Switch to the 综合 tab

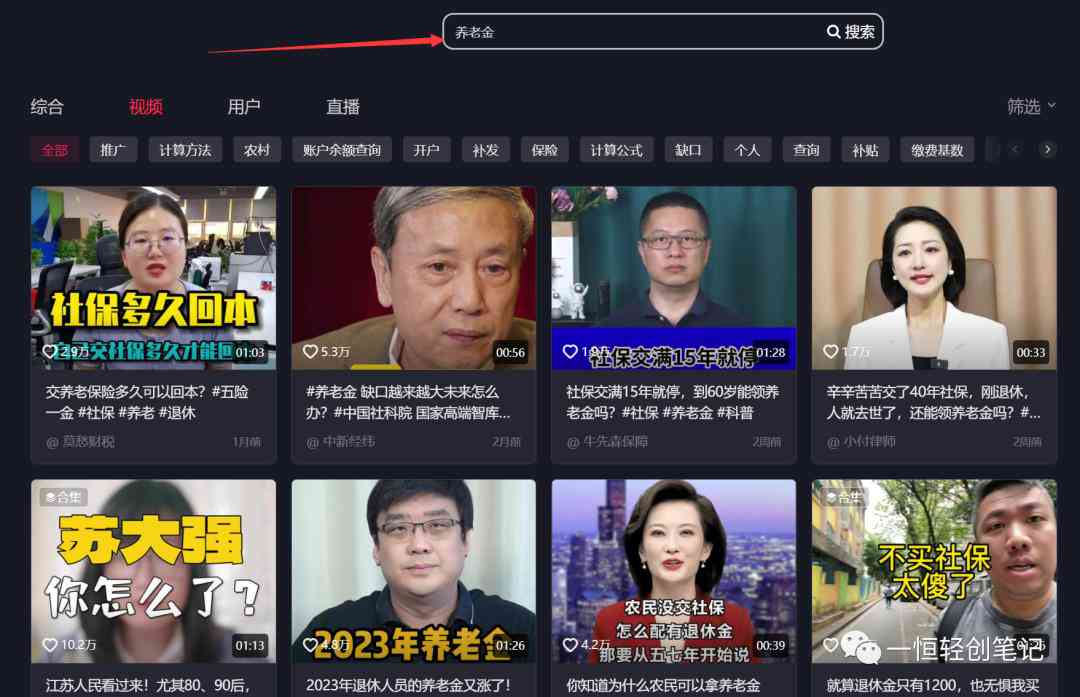[47, 107]
